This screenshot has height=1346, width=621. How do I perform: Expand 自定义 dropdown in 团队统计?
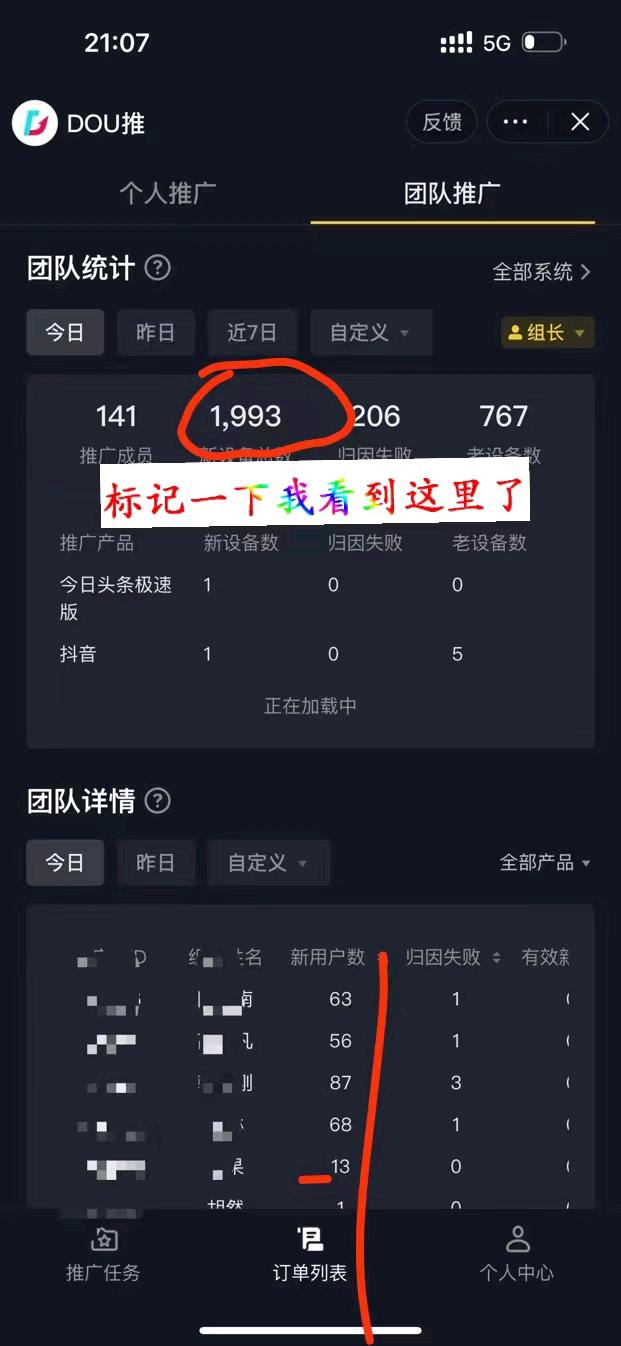click(370, 332)
